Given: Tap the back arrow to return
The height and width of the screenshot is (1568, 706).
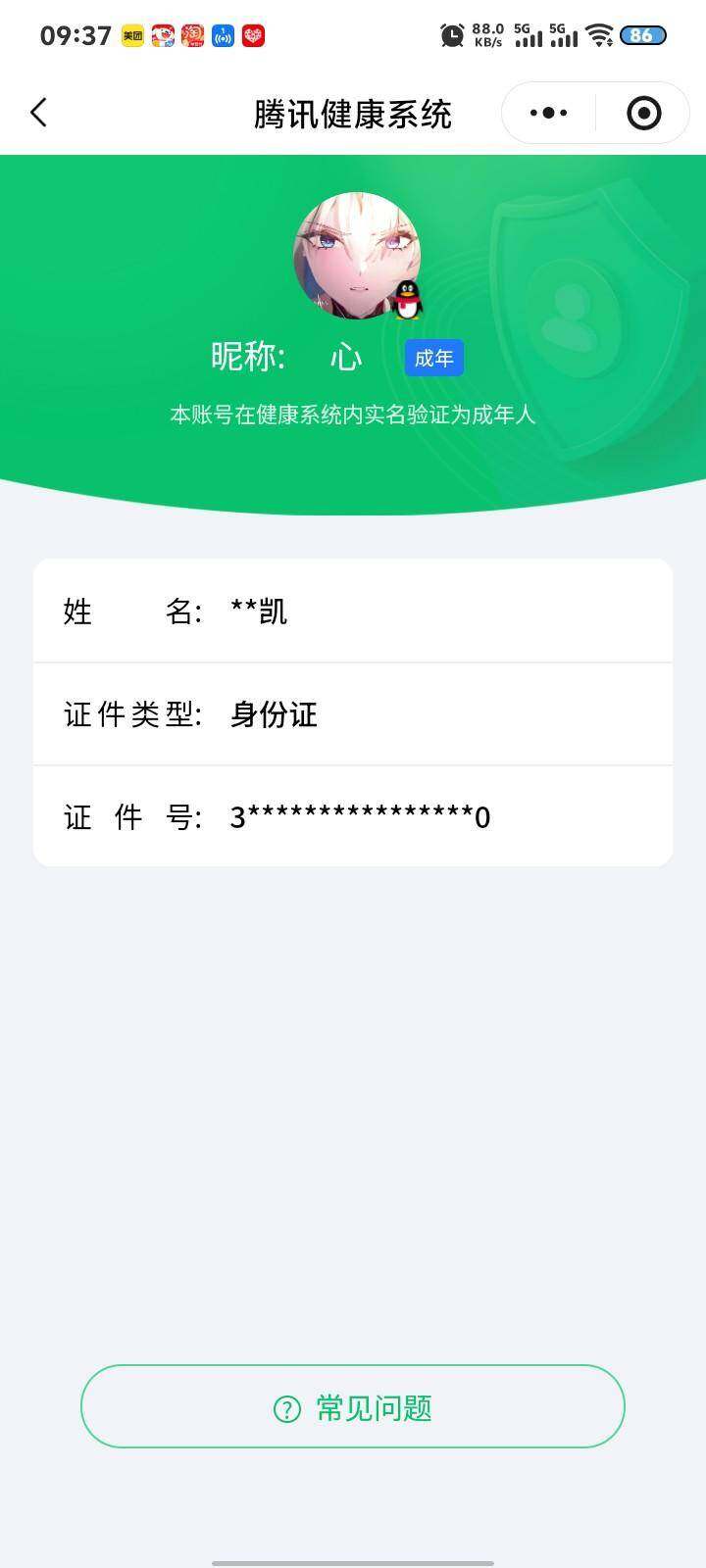Looking at the screenshot, I should 39,112.
